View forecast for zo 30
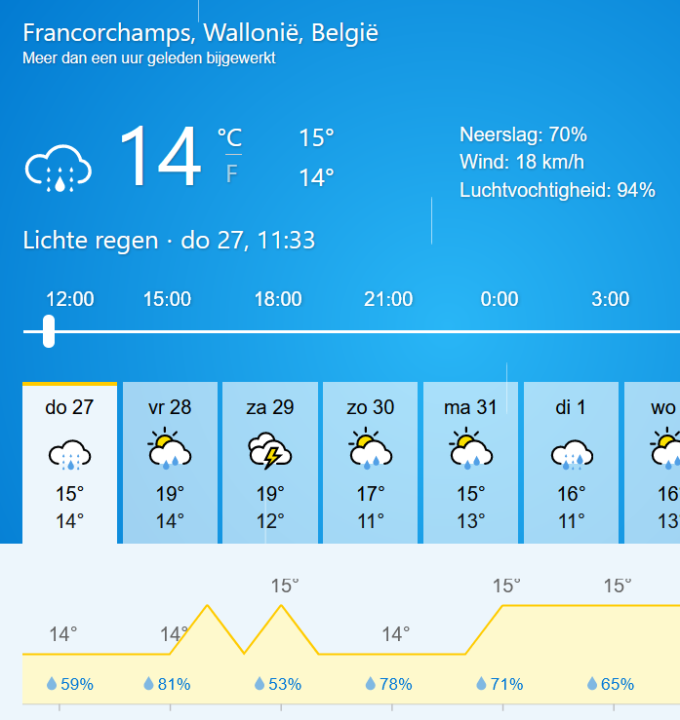This screenshot has height=720, width=680. tap(370, 462)
